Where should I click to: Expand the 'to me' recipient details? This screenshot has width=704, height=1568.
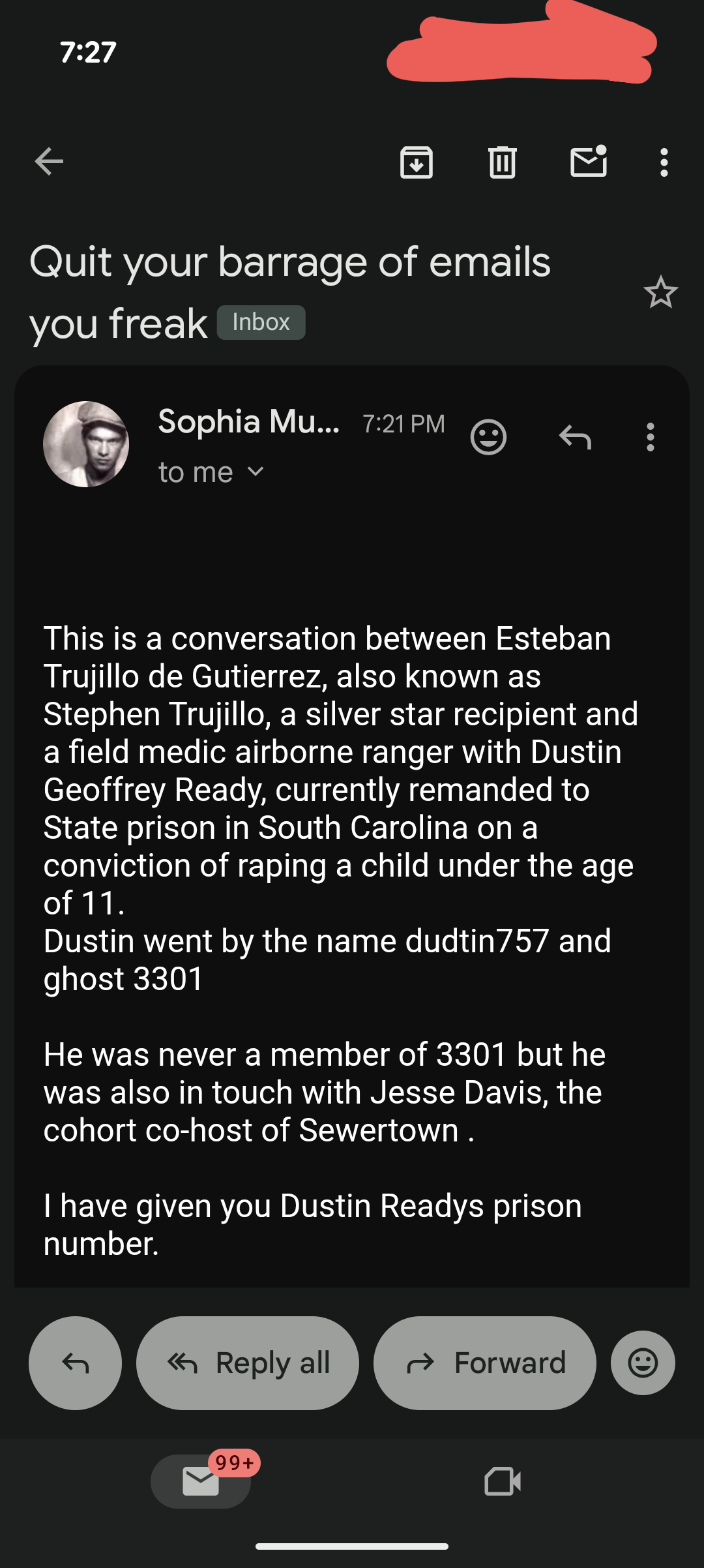click(256, 472)
